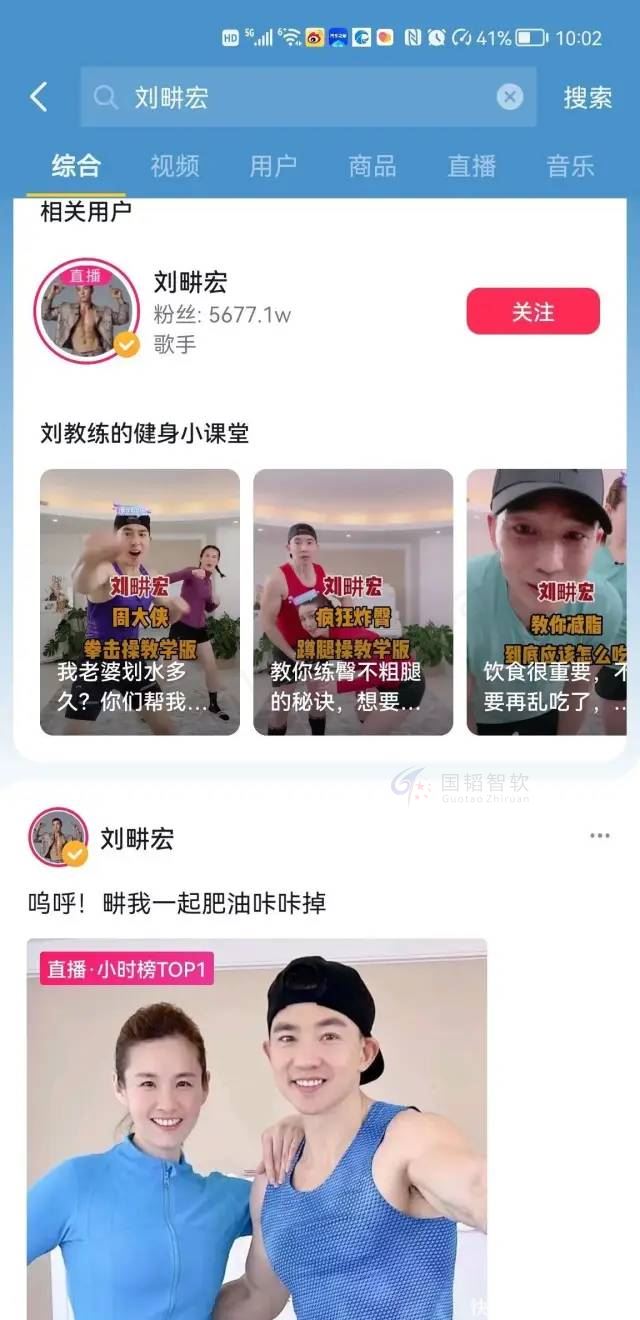Open the post's three-dot overflow menu

pyautogui.click(x=599, y=836)
